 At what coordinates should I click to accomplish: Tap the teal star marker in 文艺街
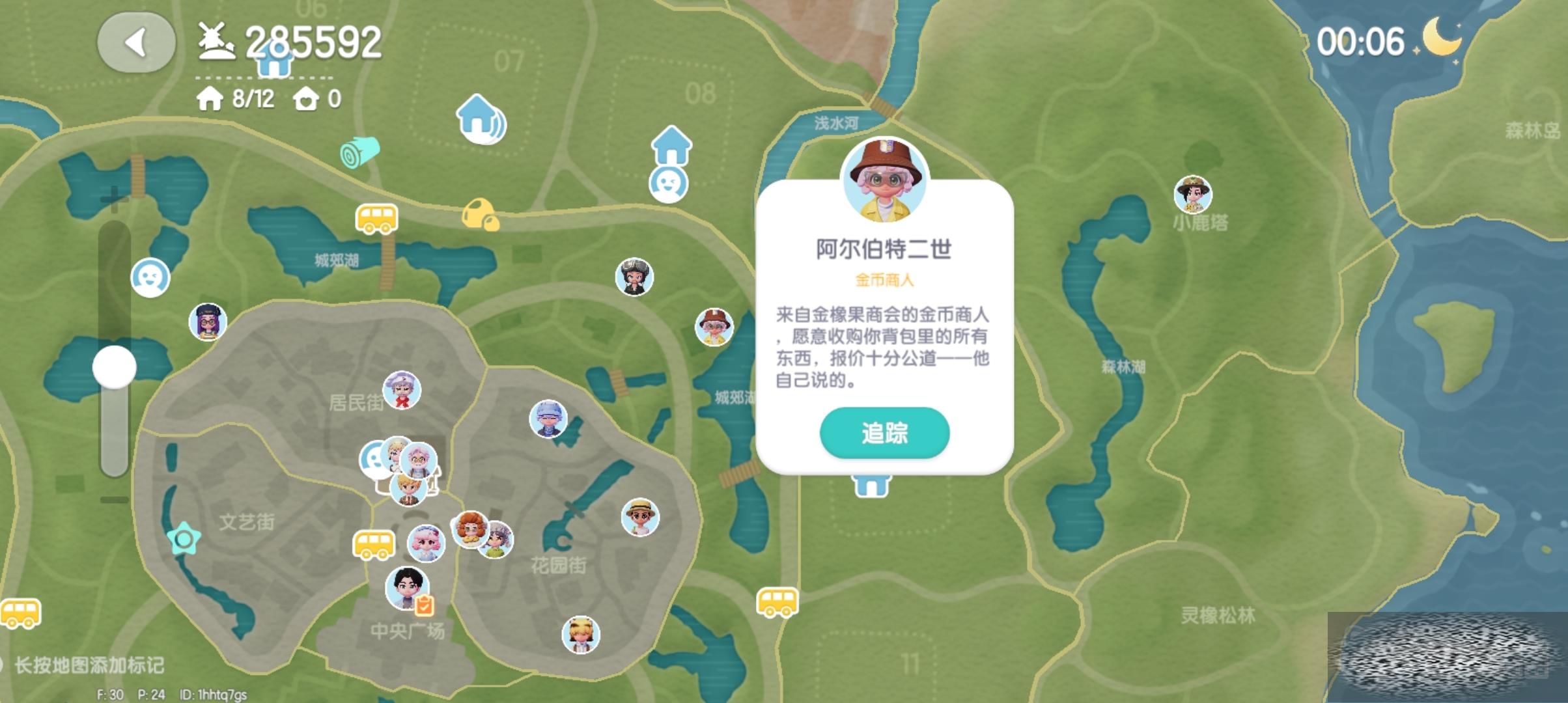point(184,538)
